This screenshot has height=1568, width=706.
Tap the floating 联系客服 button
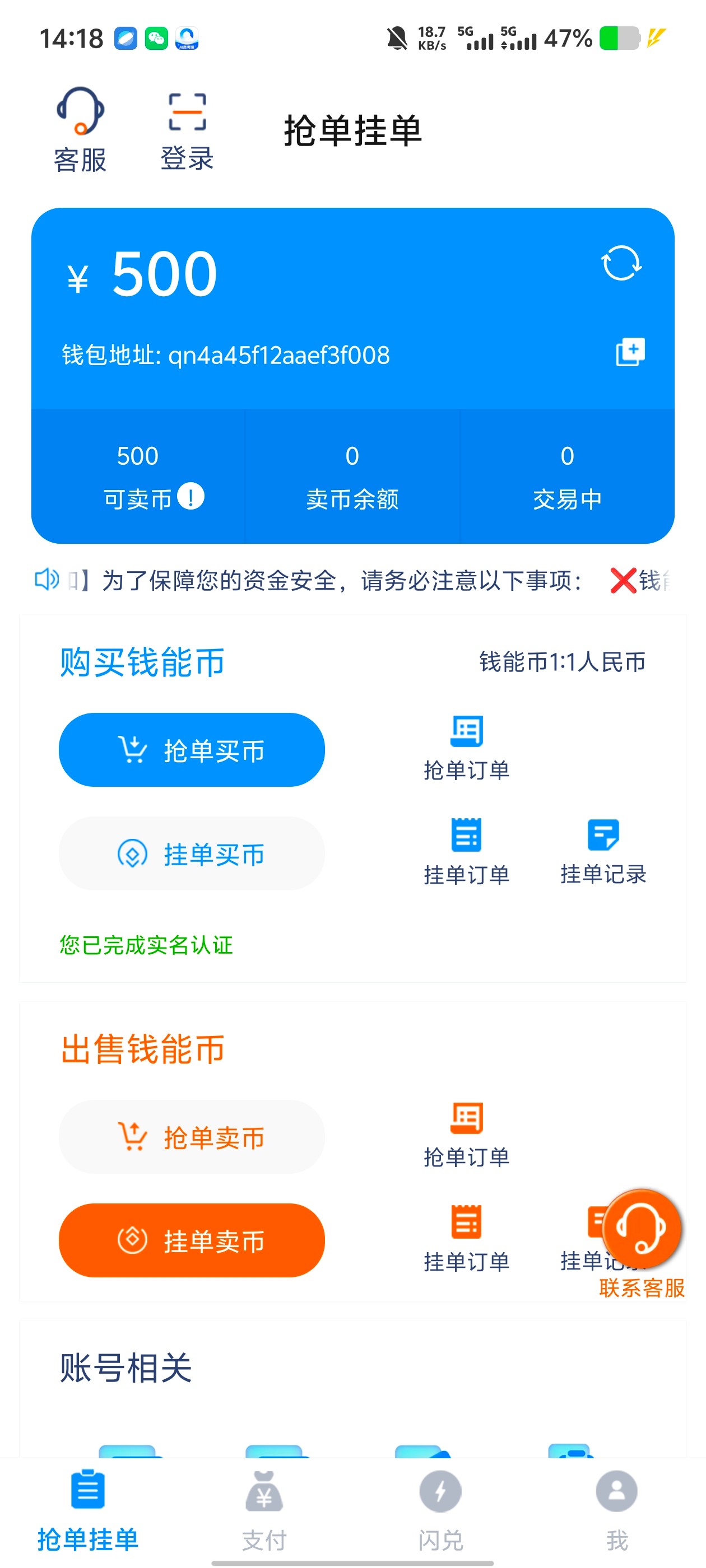tap(642, 1230)
